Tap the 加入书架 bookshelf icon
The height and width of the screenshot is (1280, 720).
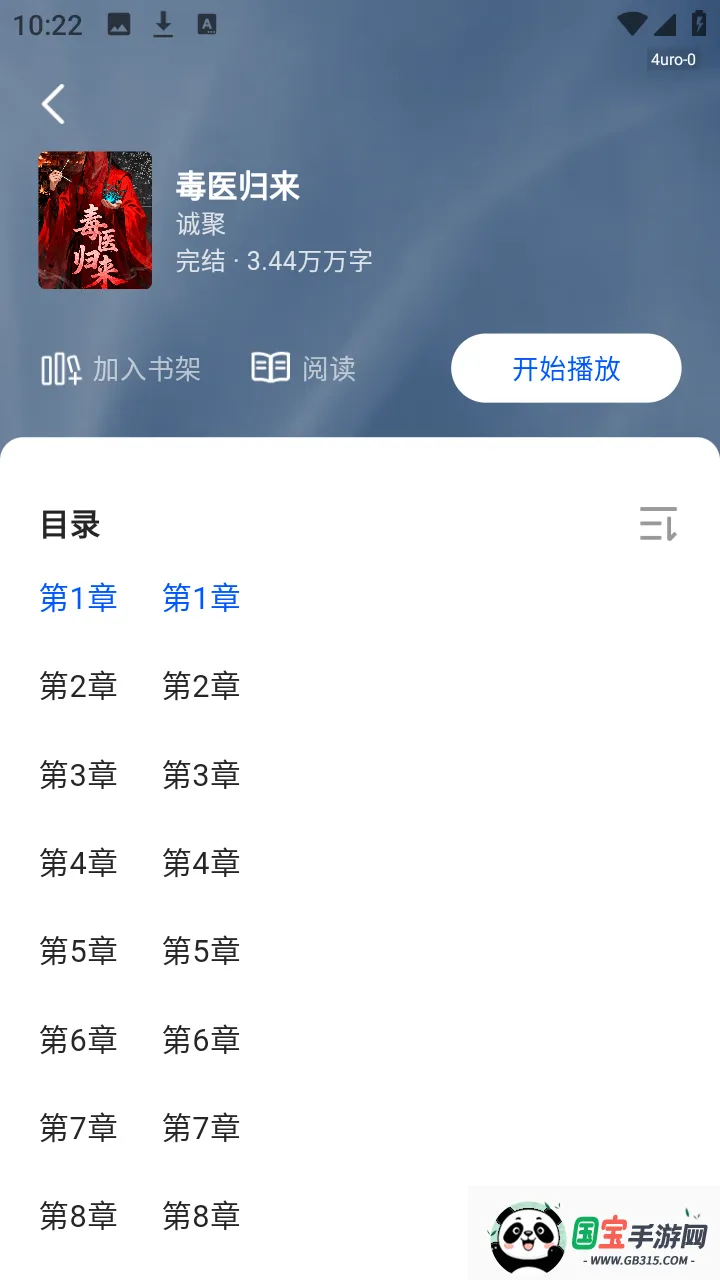60,368
